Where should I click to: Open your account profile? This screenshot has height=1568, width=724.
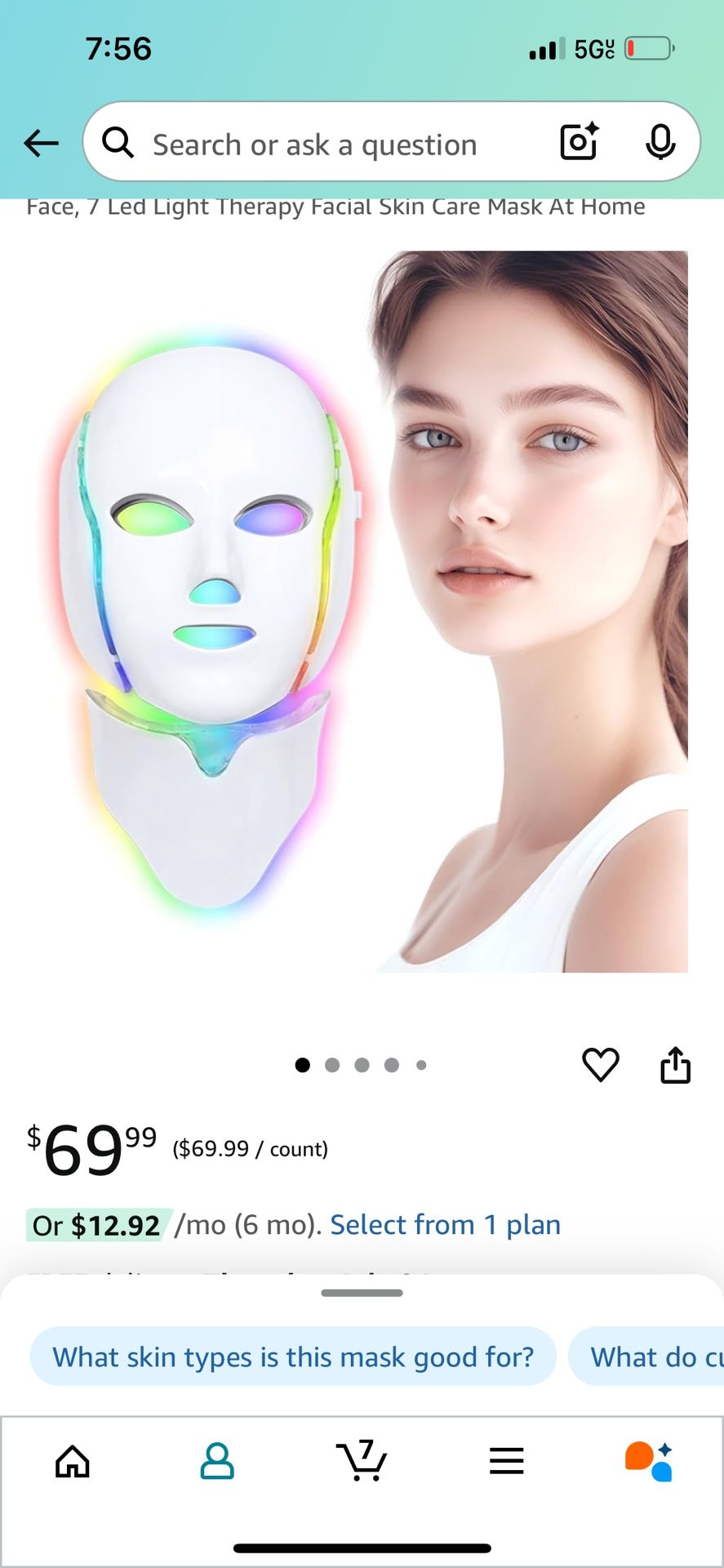[216, 1462]
